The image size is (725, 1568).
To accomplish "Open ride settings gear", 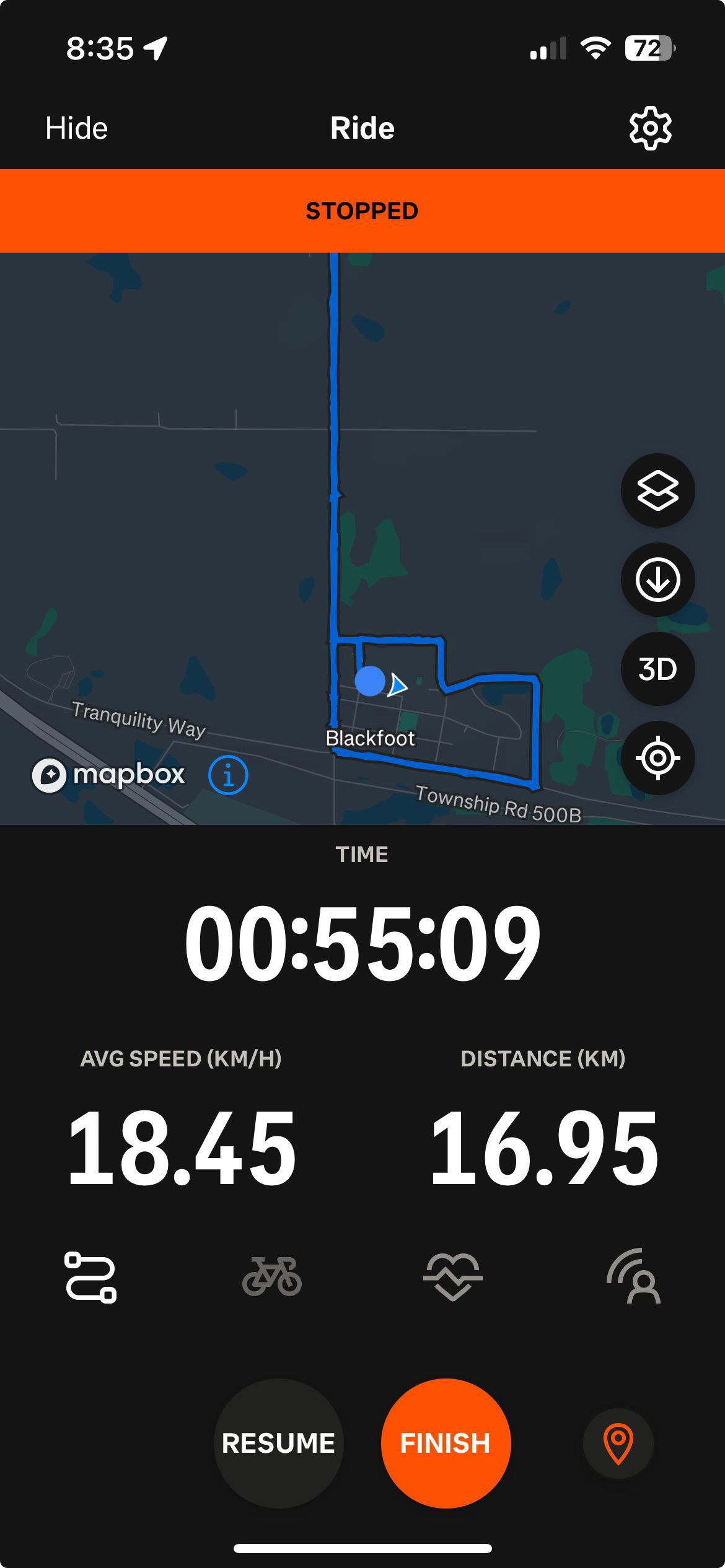I will point(650,128).
